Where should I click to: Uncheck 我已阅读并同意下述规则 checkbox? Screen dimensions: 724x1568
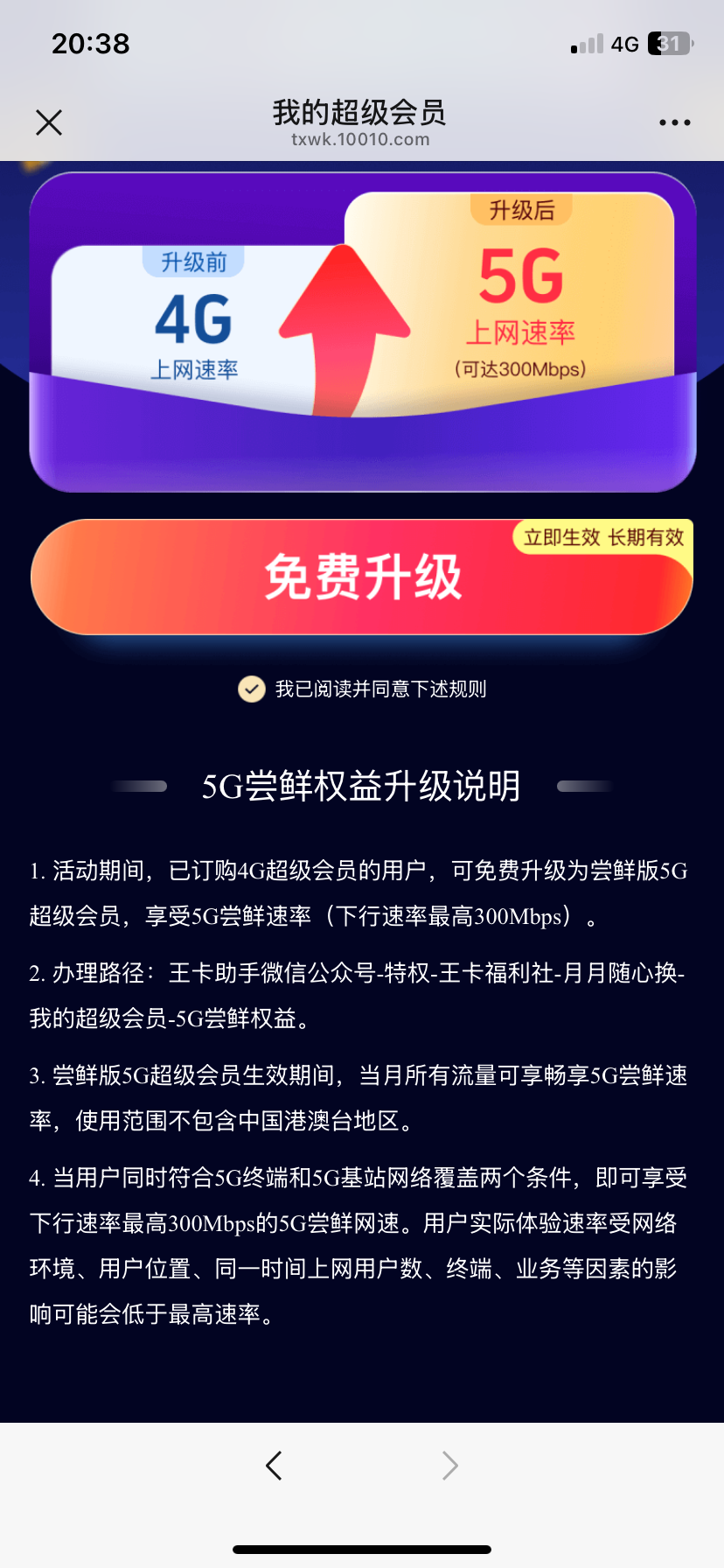(252, 689)
